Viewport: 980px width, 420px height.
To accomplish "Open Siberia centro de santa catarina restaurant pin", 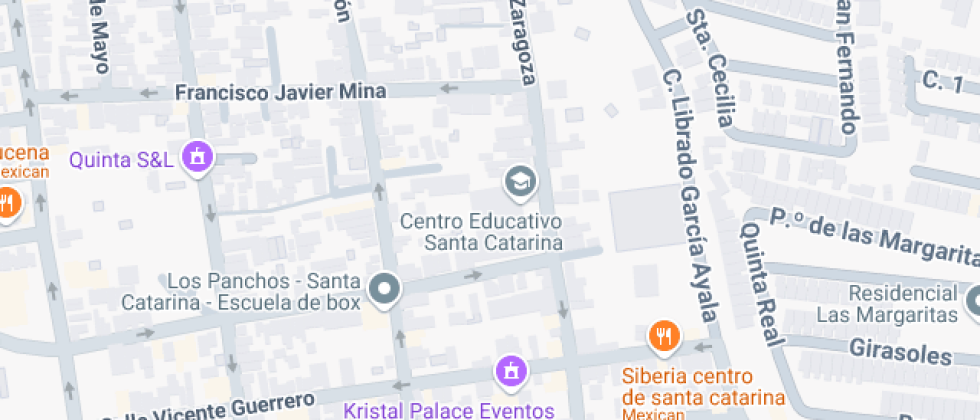I will pyautogui.click(x=664, y=337).
